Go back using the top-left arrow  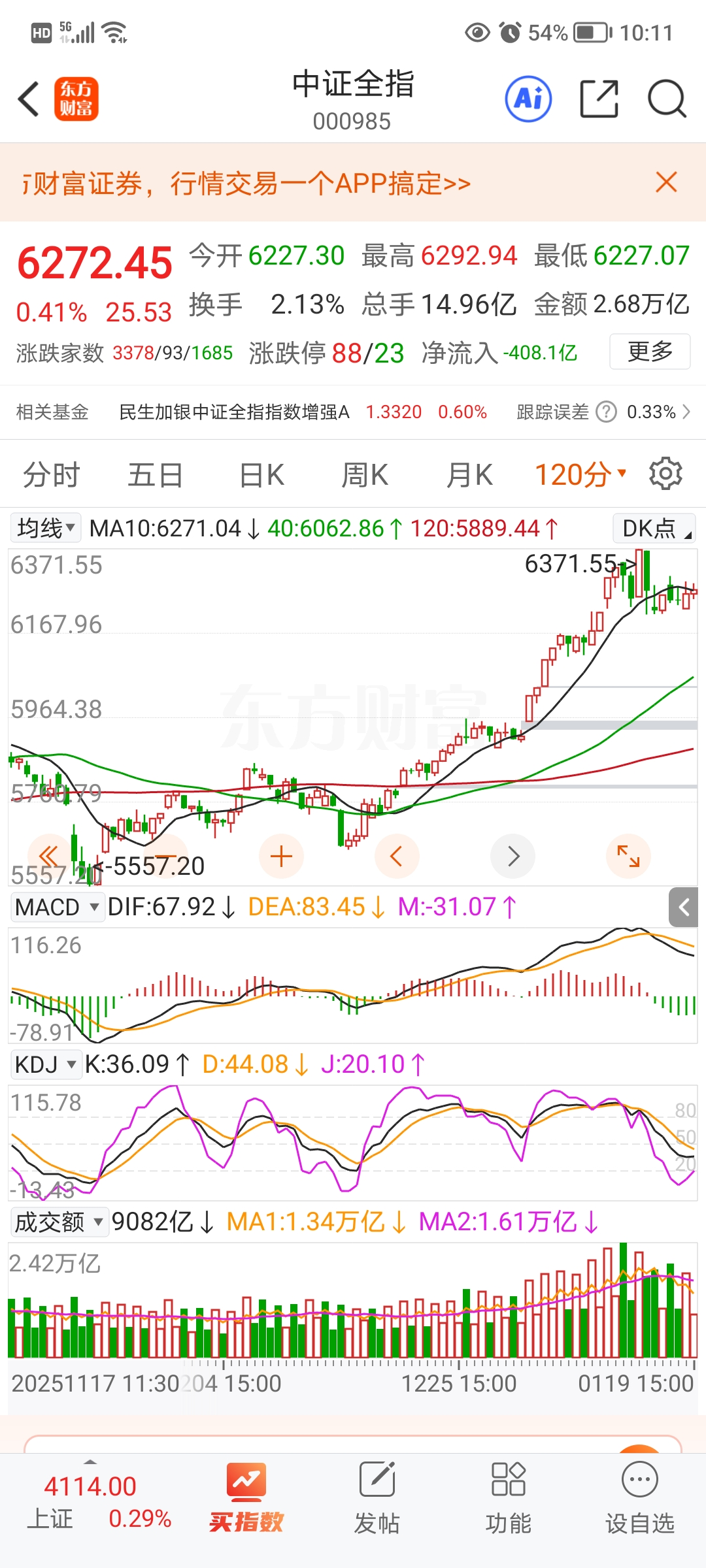point(29,99)
